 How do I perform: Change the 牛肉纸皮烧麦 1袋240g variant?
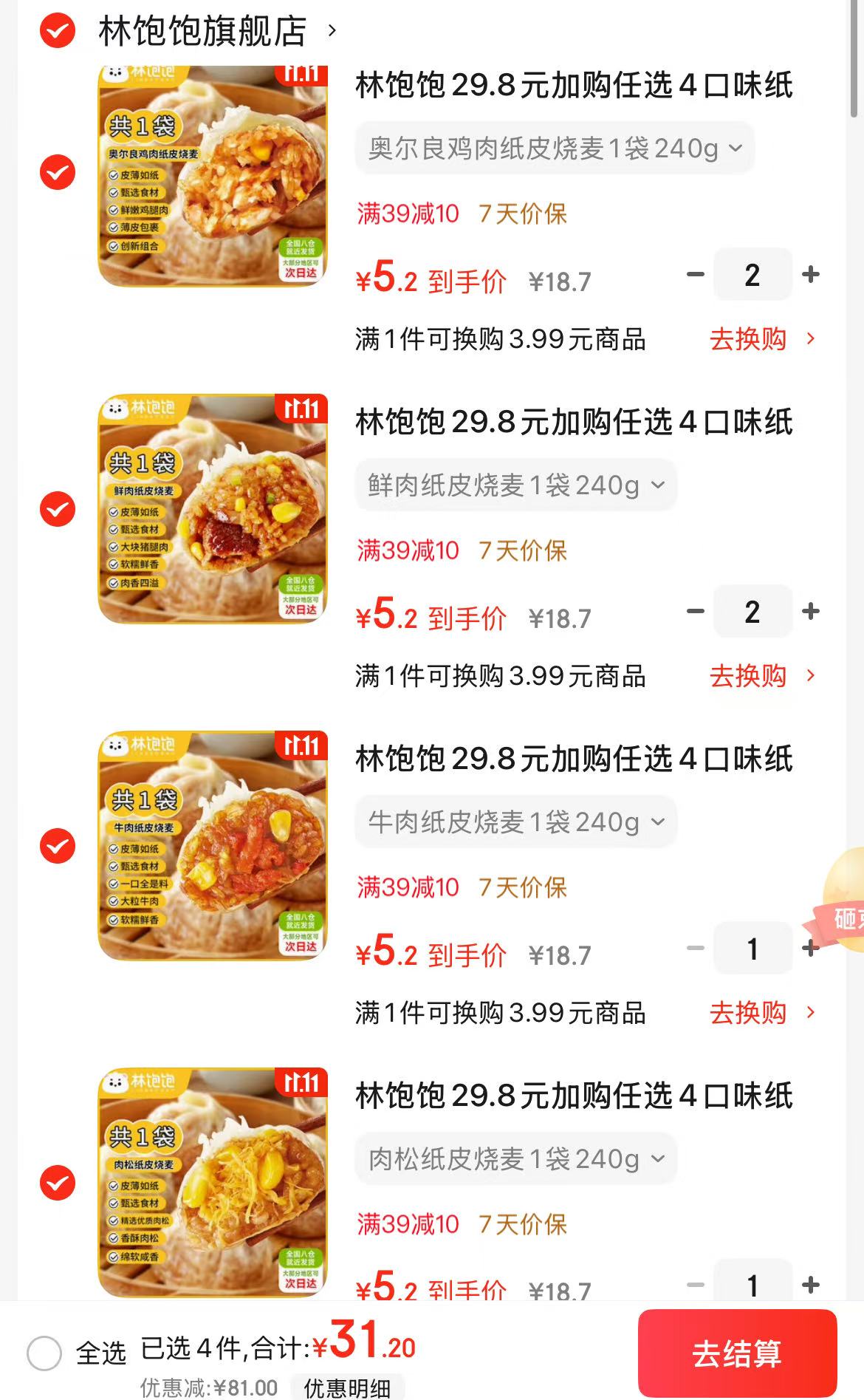coord(515,822)
